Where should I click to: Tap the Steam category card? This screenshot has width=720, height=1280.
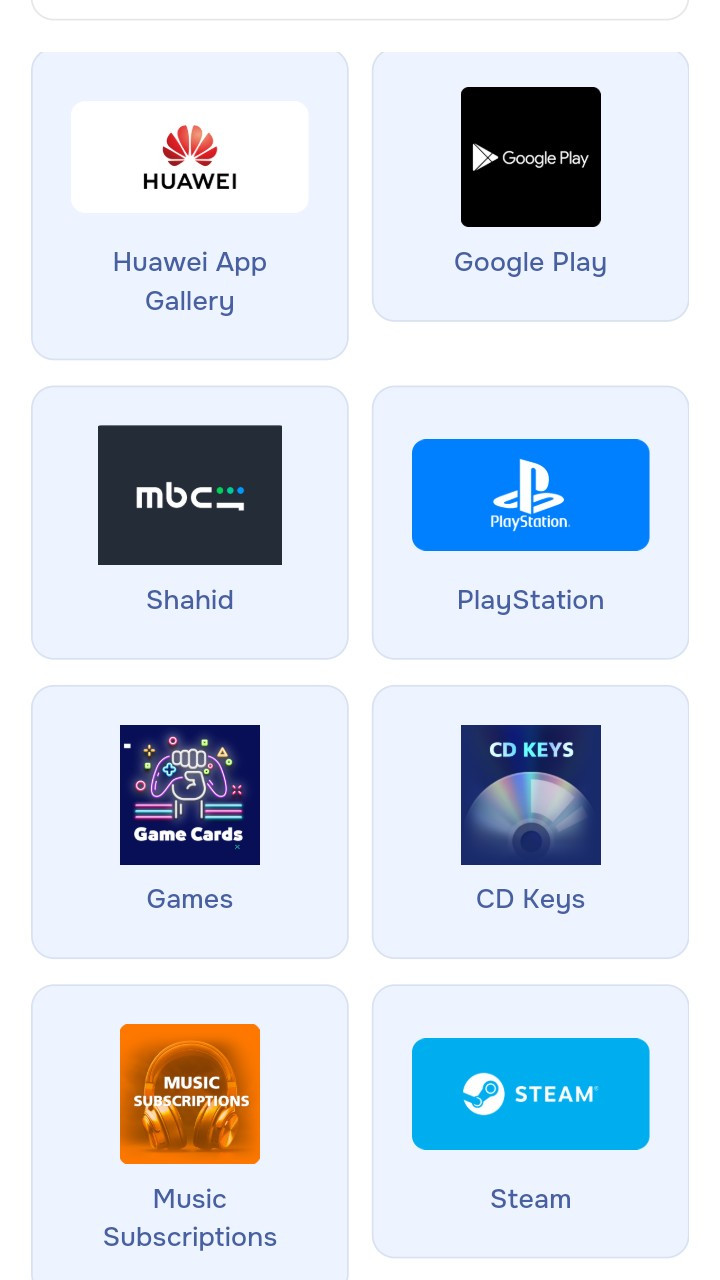[530, 1120]
